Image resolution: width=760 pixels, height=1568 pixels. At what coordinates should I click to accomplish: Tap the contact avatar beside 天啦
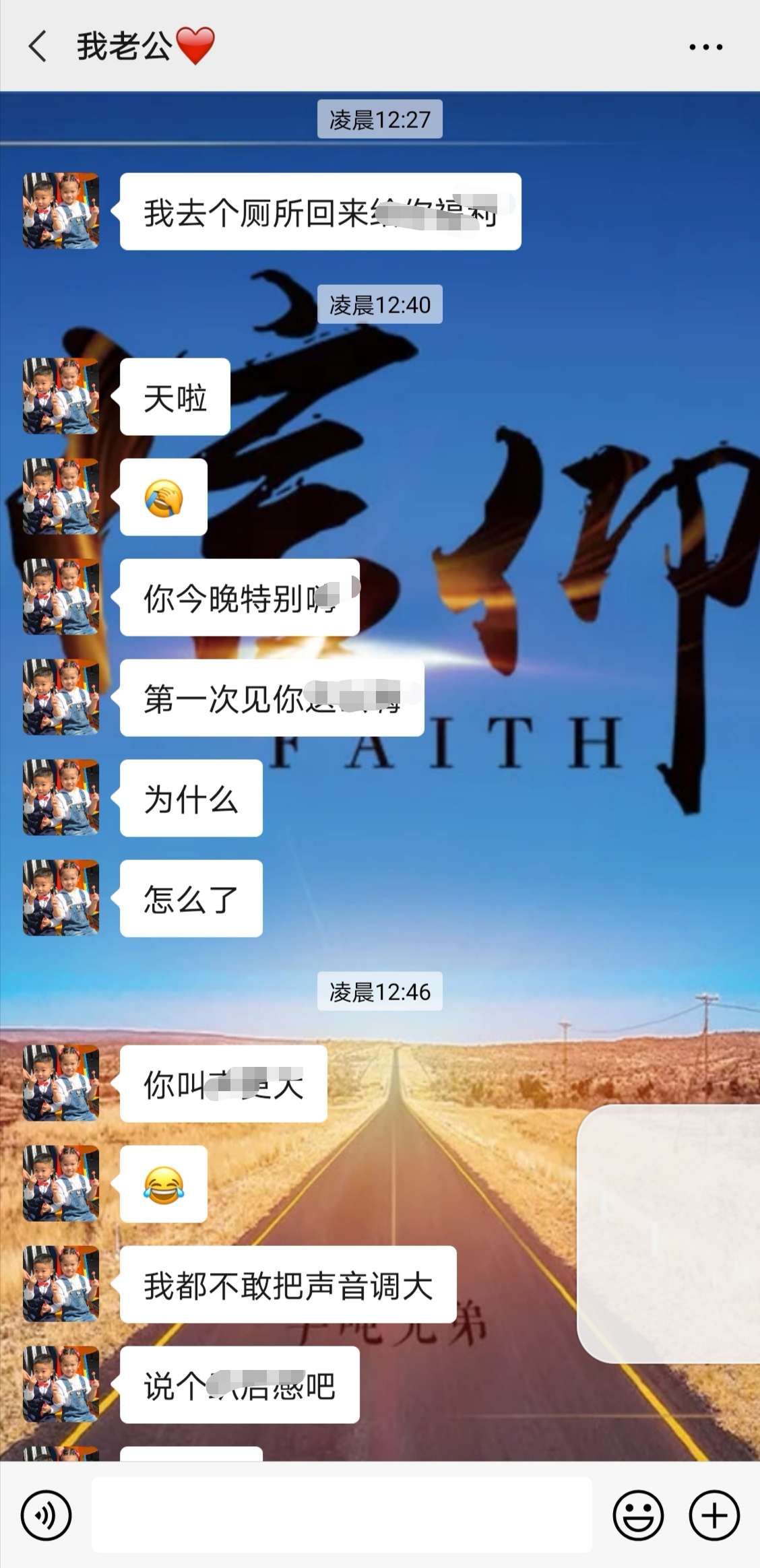tap(61, 396)
